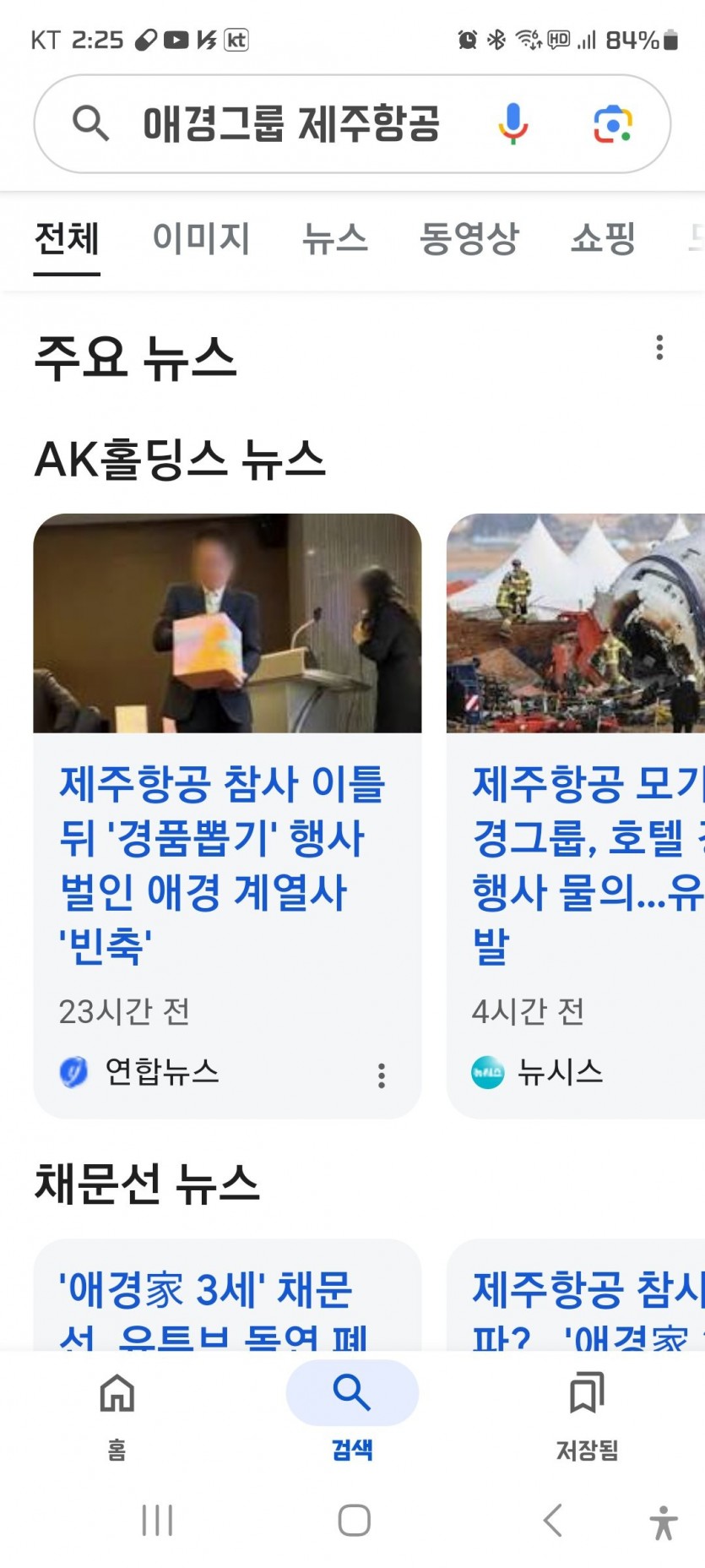Go back using the system back button
705x1568 pixels.
tap(552, 1520)
